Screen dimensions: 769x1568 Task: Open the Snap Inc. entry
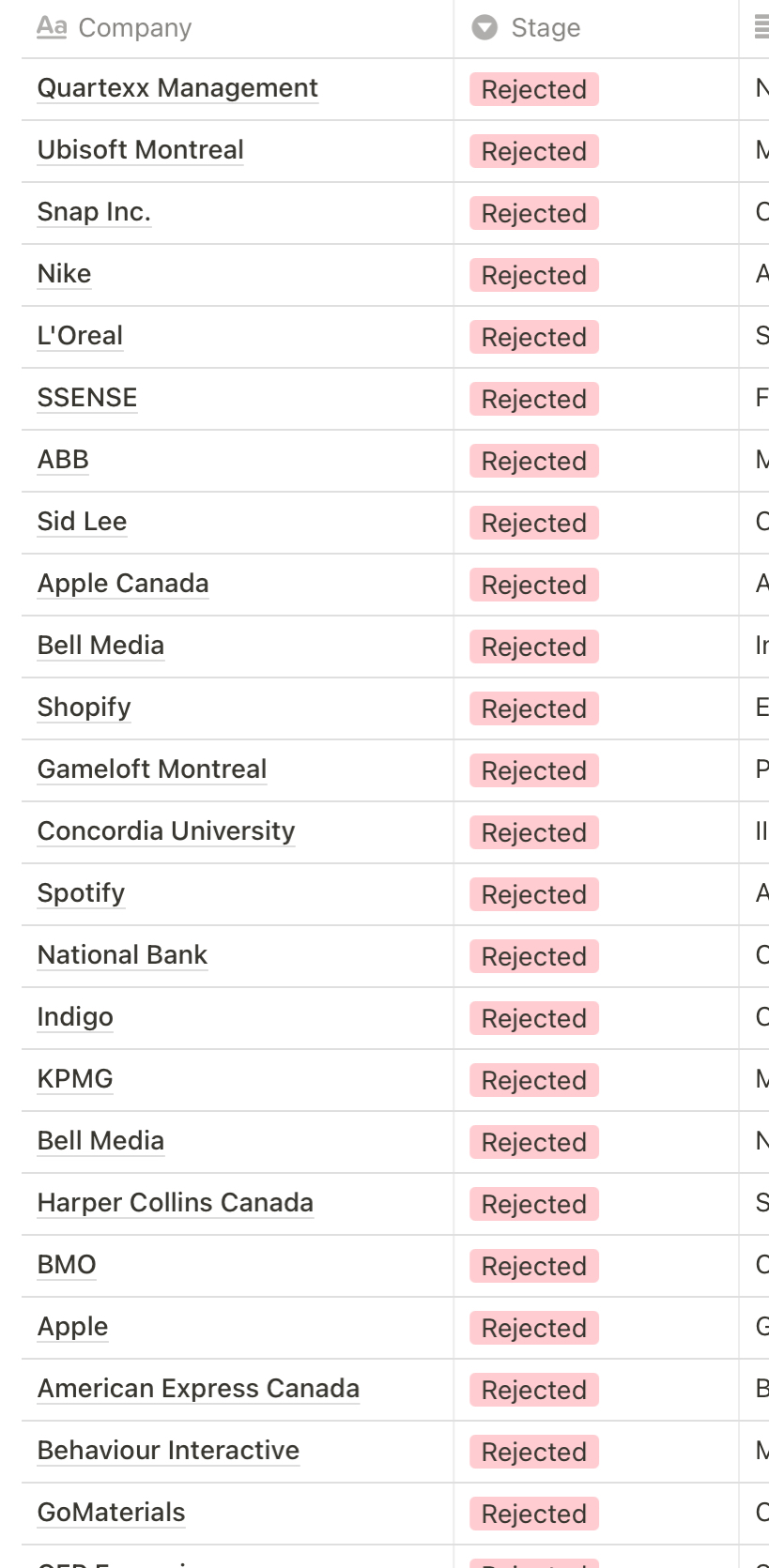(94, 212)
